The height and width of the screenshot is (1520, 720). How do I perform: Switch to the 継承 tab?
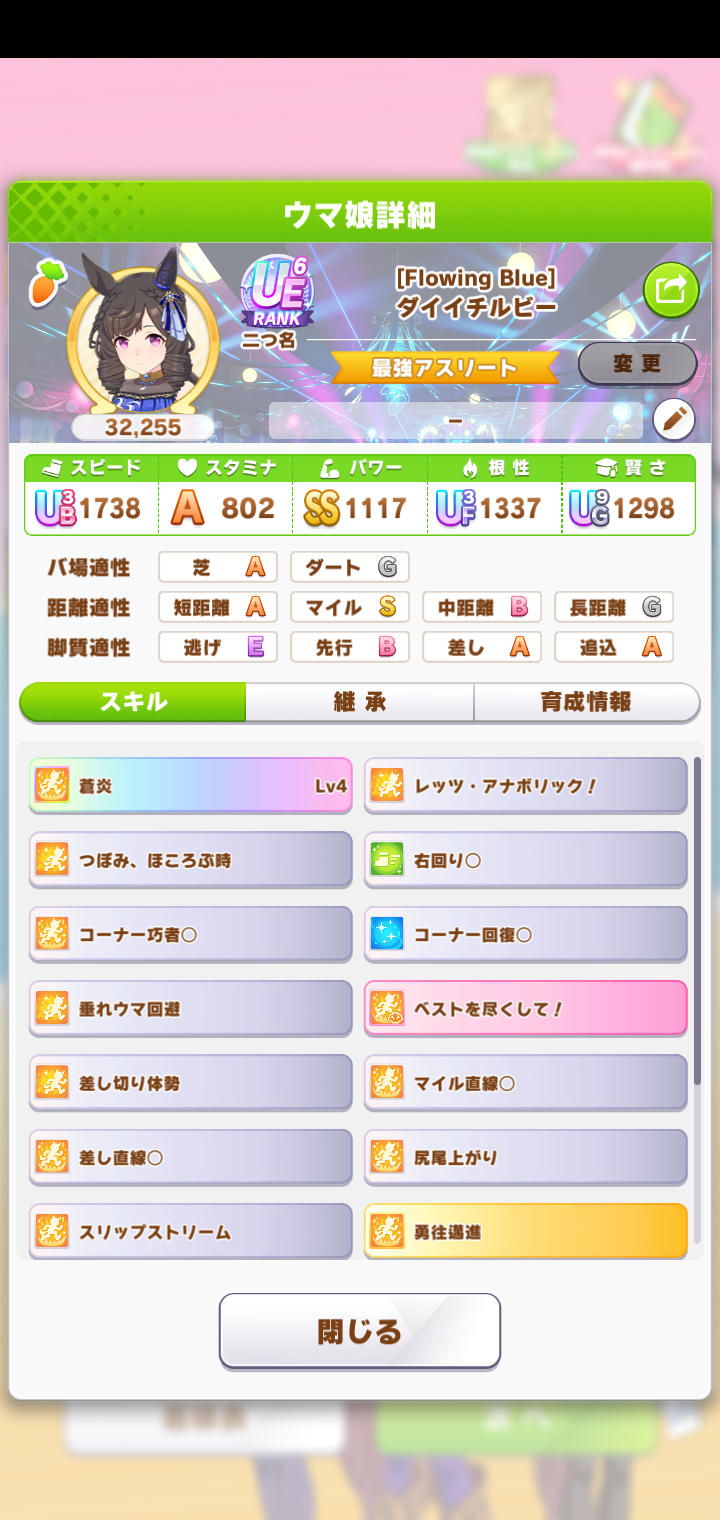coord(360,702)
